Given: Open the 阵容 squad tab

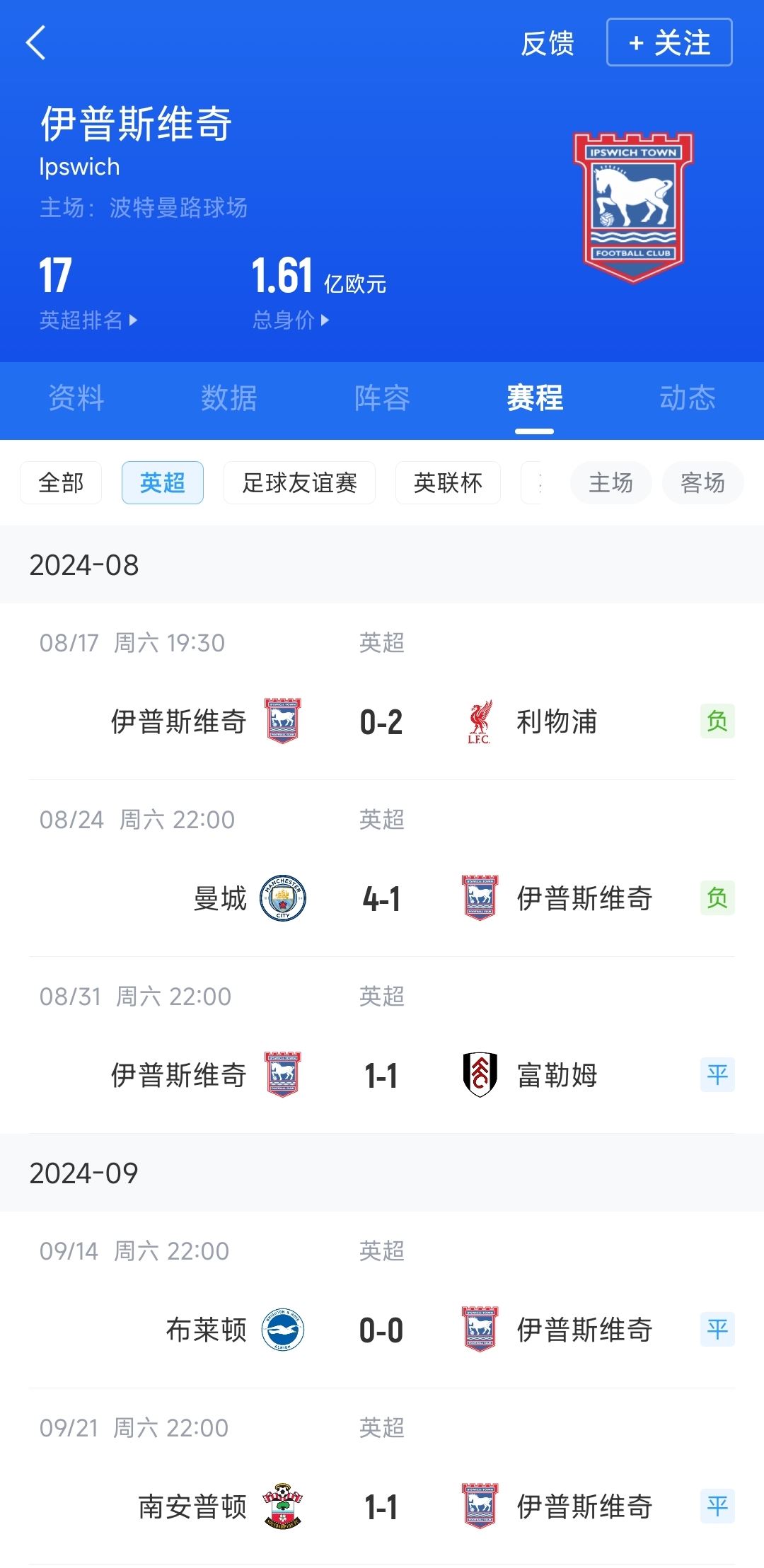Looking at the screenshot, I should click(382, 397).
